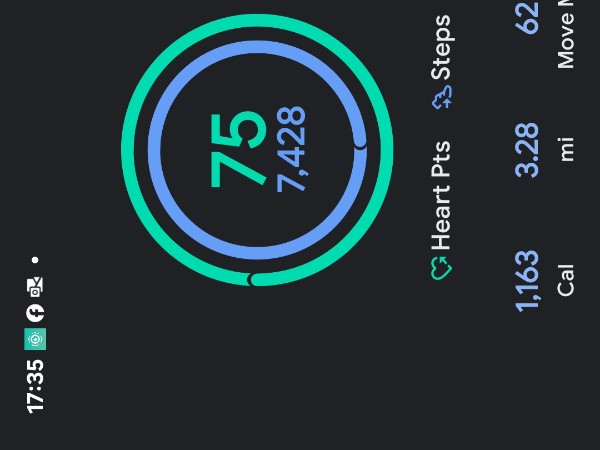
Task: Open the Steps label details
Action: pos(441,62)
